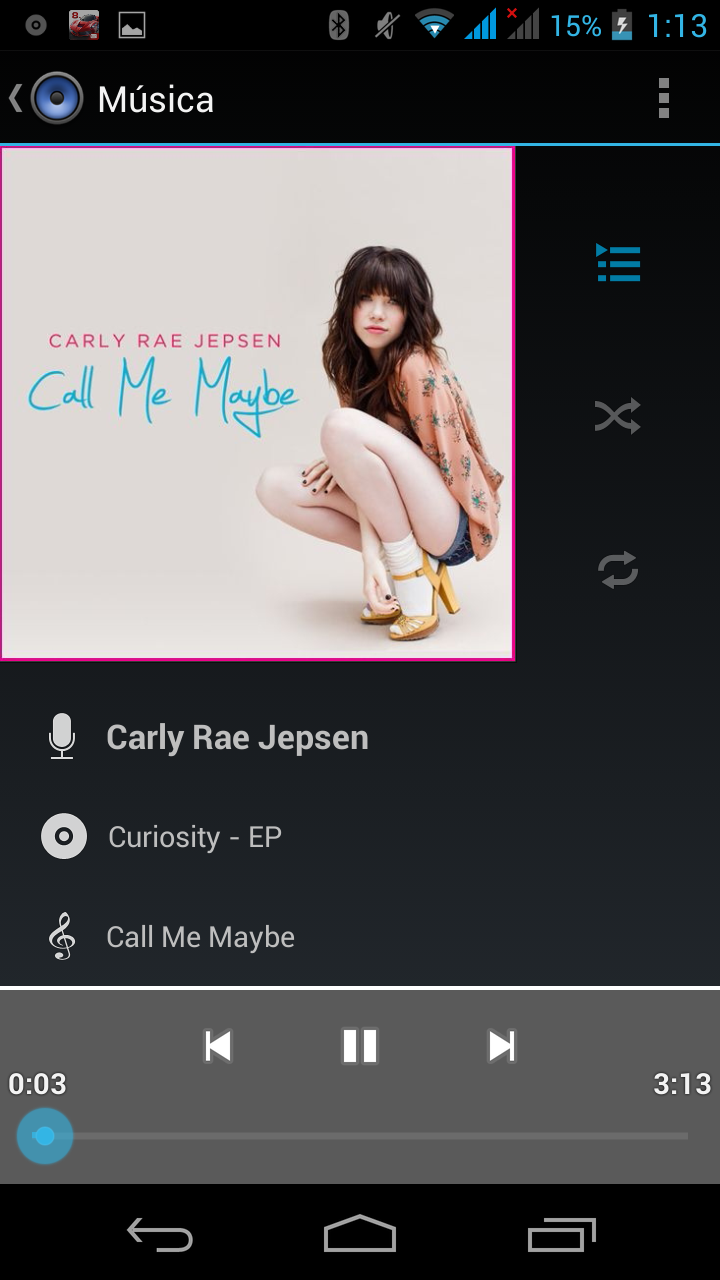Screen dimensions: 720x1280
Task: Open the album Curiosity - EP
Action: click(x=195, y=837)
